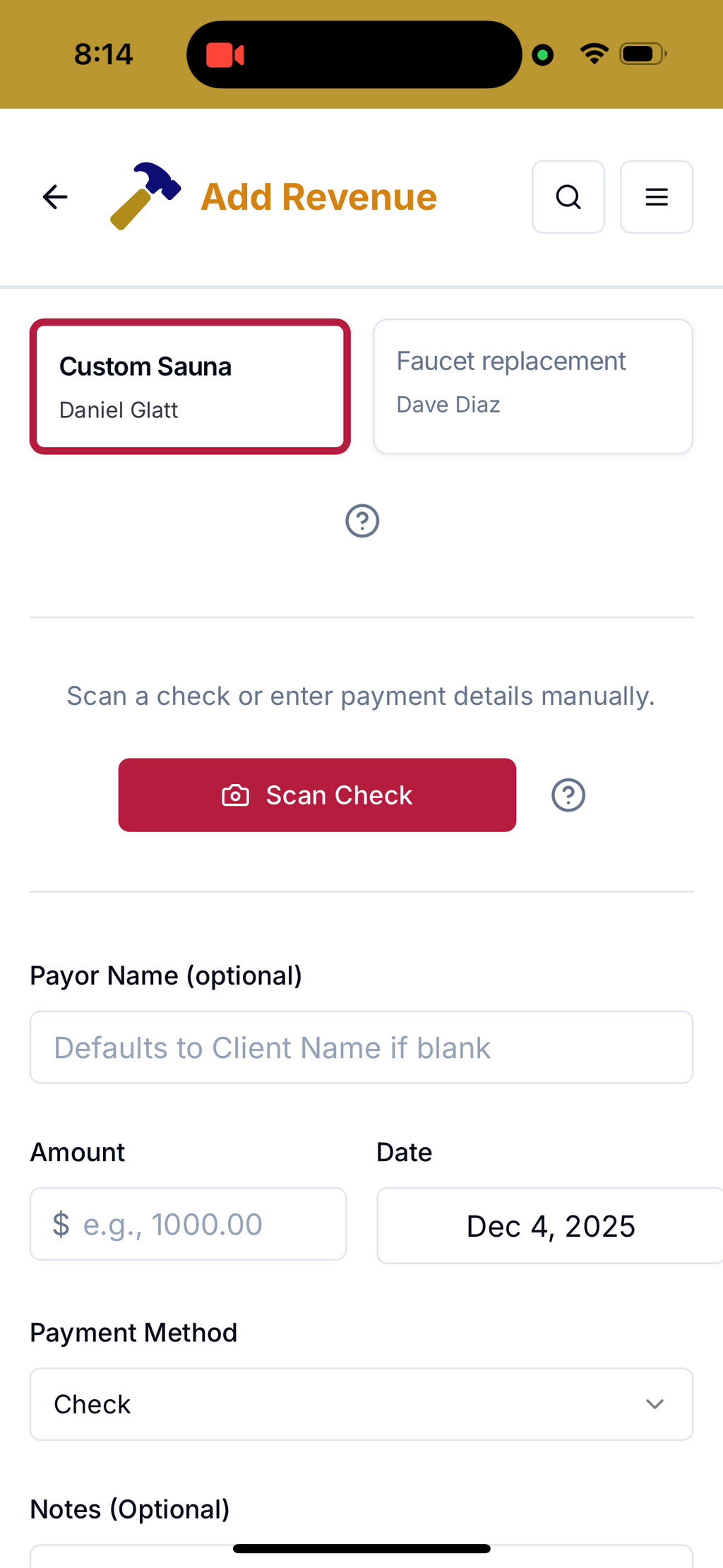The image size is (723, 1568).
Task: Open the date picker showing Dec 4, 2025
Action: coord(549,1226)
